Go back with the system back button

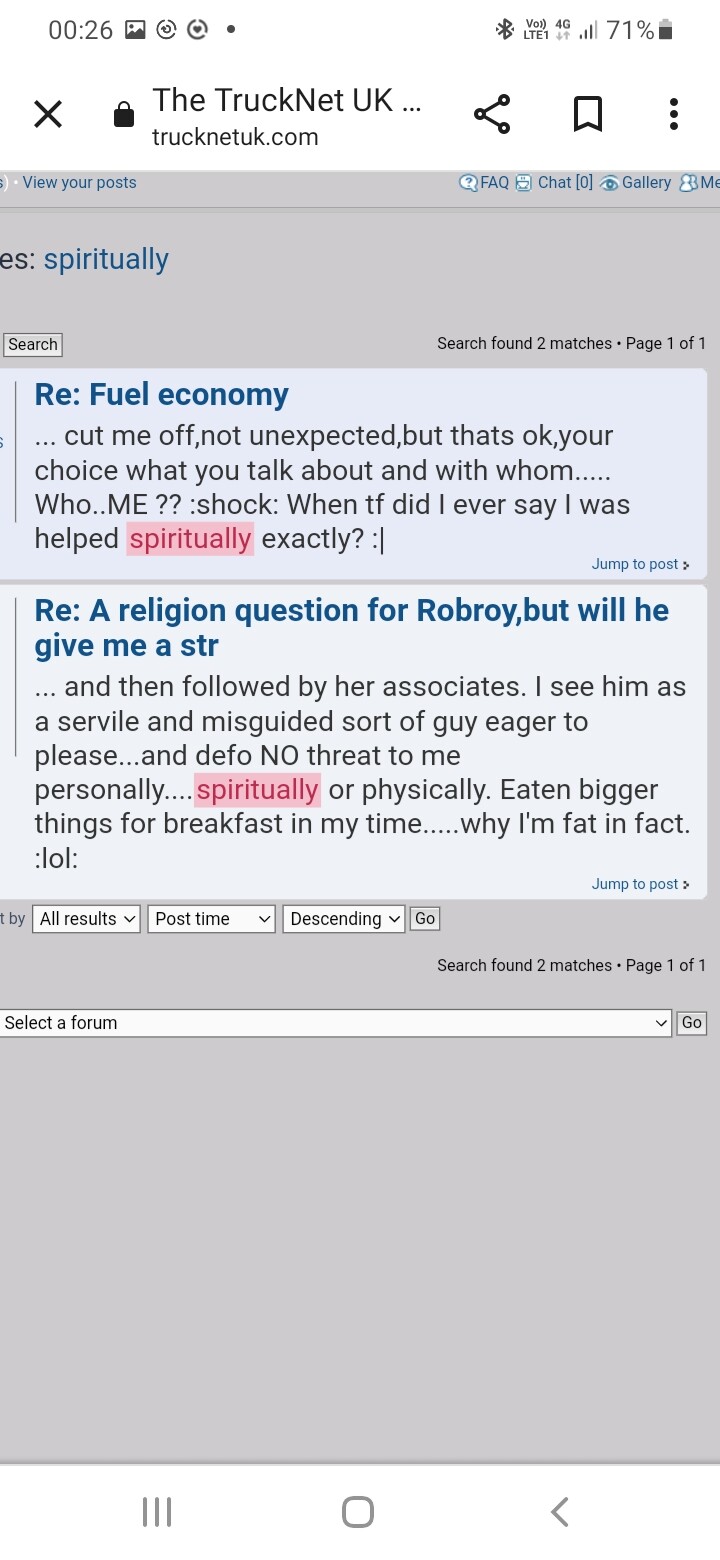560,1511
